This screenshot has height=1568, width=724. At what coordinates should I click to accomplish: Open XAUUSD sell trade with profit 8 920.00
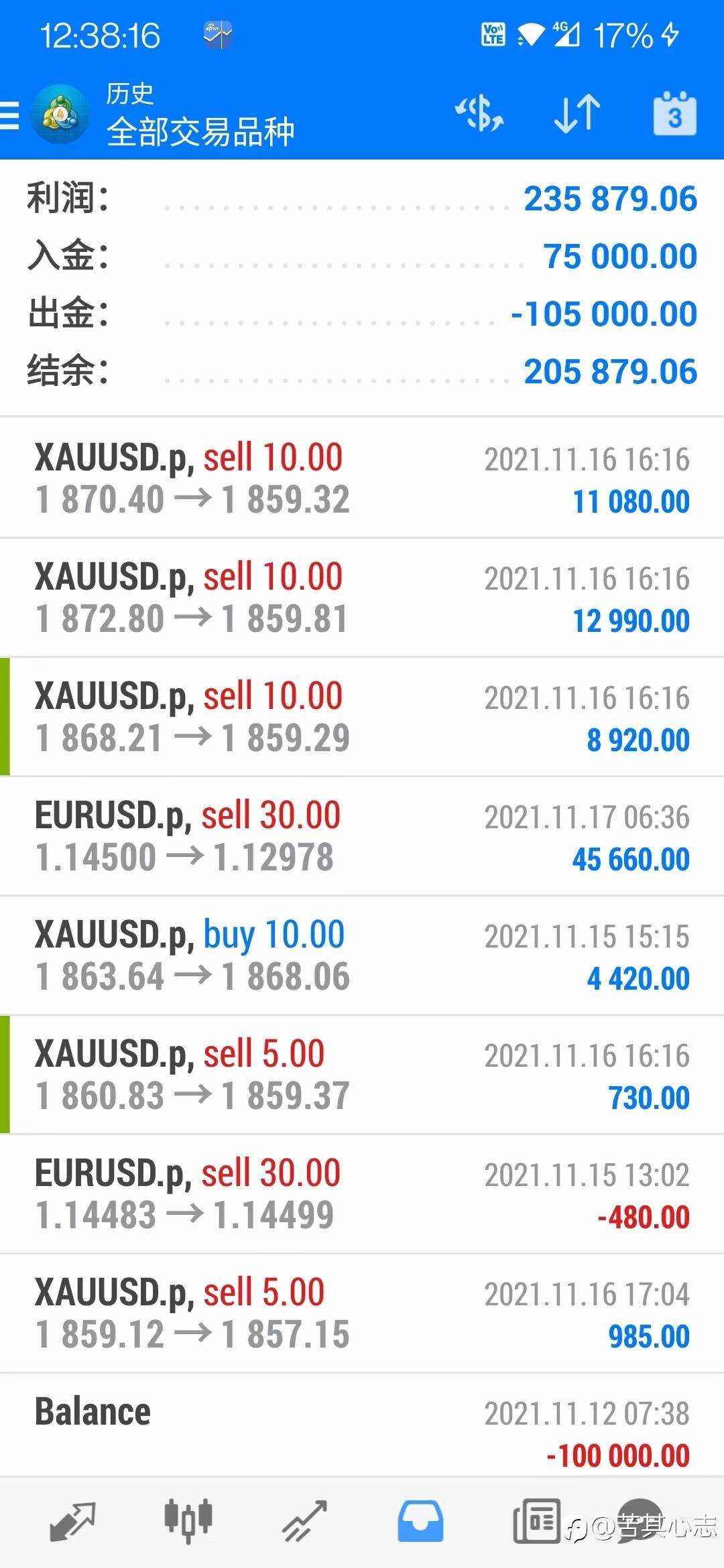coord(362,716)
